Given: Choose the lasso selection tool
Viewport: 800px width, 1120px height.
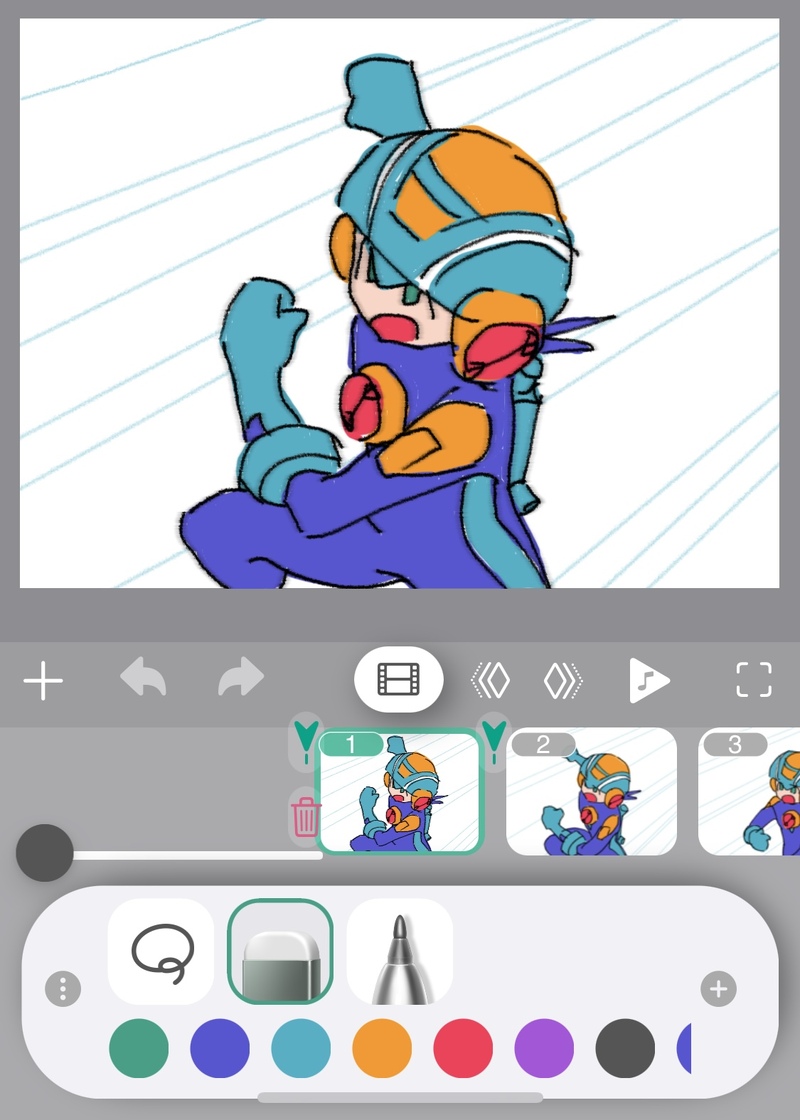Looking at the screenshot, I should 160,951.
